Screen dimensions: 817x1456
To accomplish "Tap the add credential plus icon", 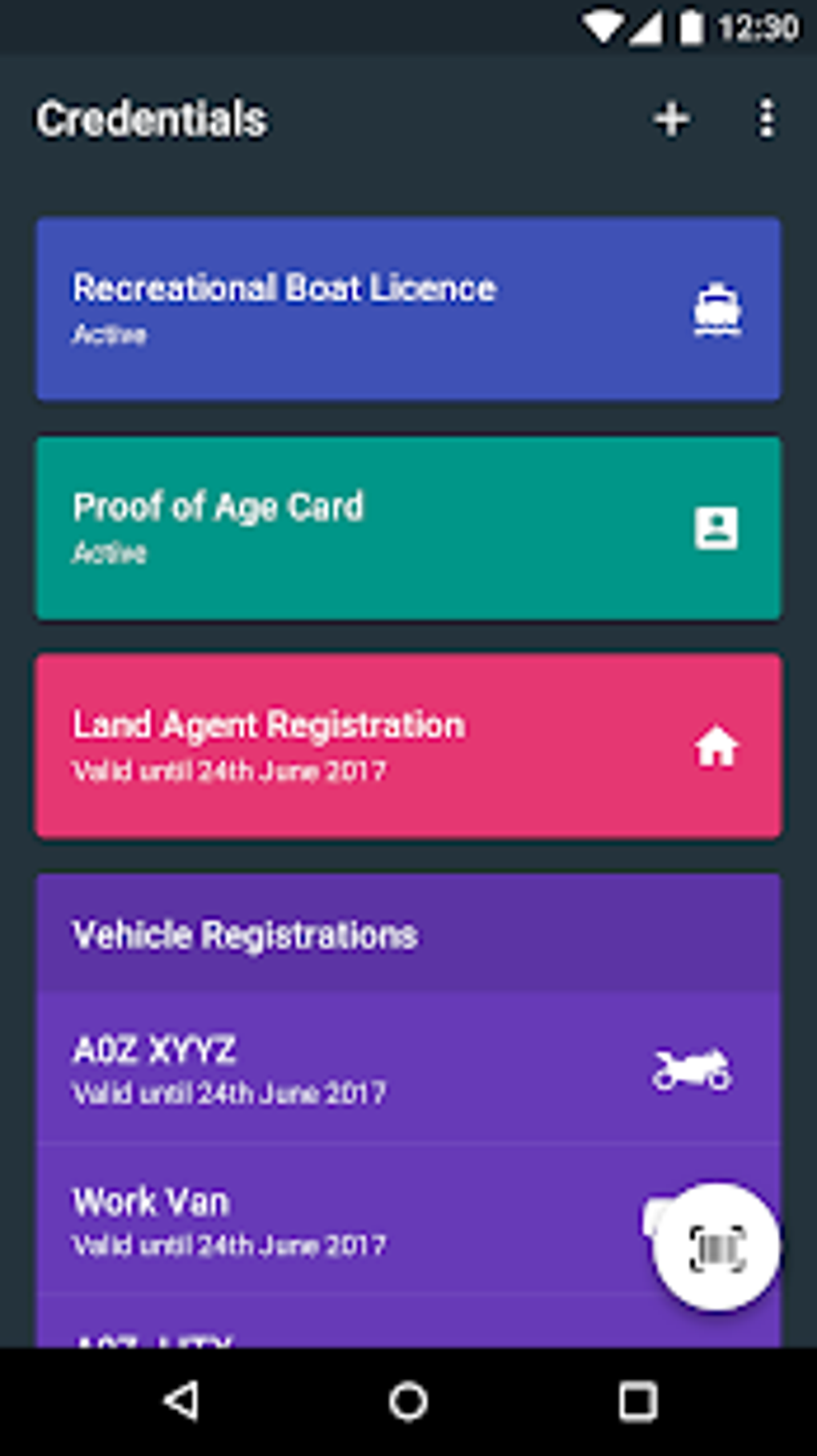I will coord(671,119).
